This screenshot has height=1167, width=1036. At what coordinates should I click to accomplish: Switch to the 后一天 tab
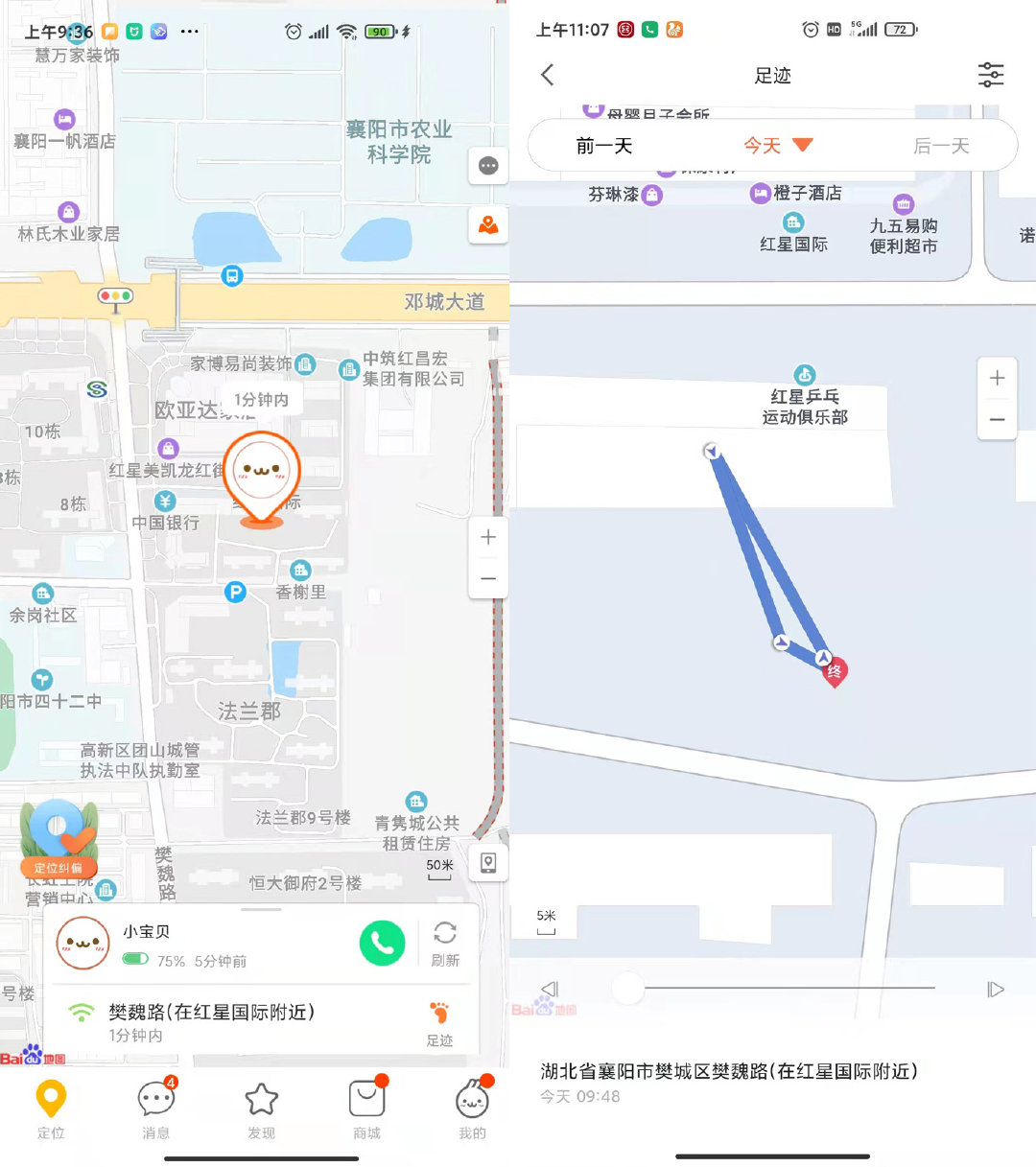tap(941, 146)
